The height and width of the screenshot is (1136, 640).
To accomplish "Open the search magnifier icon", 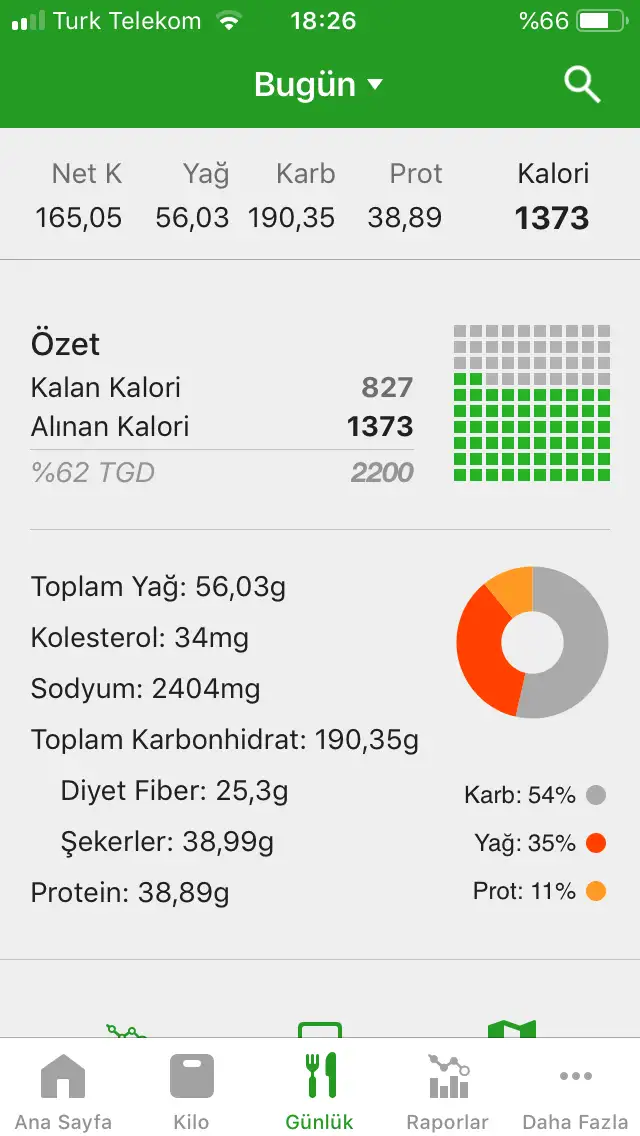I will [582, 85].
